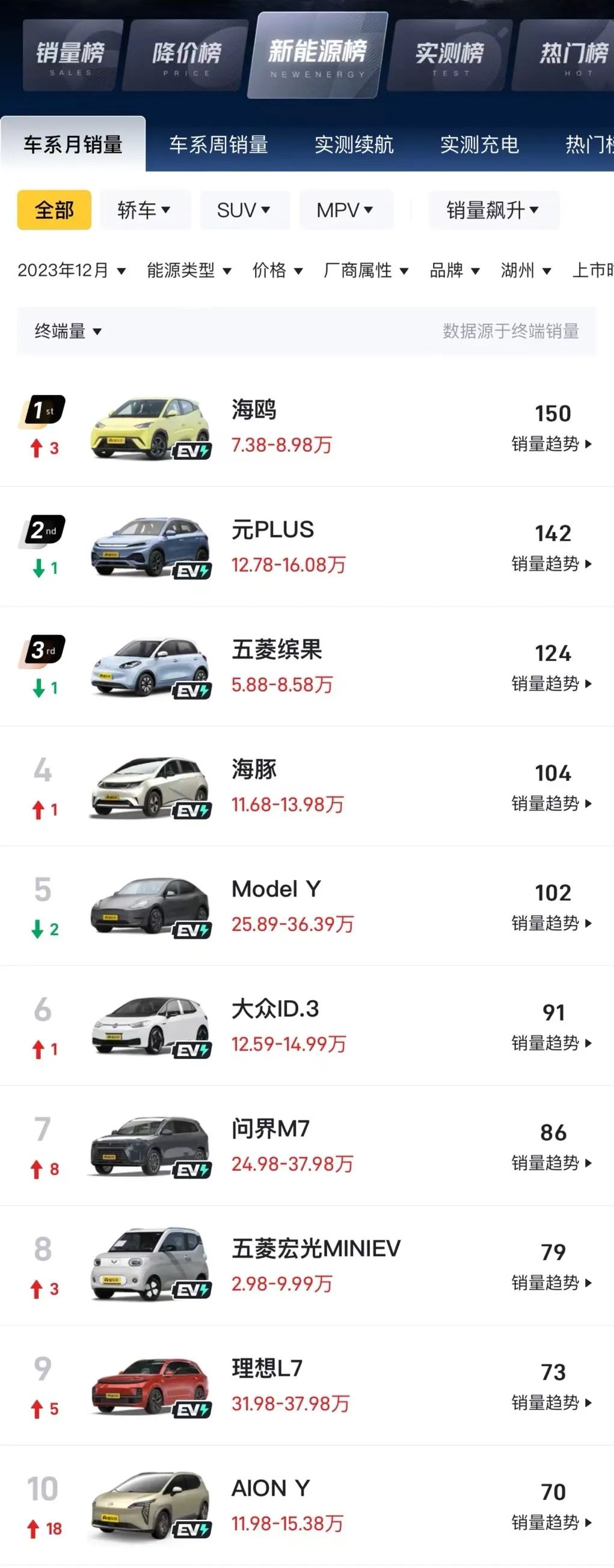The width and height of the screenshot is (614, 1568).
Task: Switch to 实测充电 tab
Action: pos(479,145)
